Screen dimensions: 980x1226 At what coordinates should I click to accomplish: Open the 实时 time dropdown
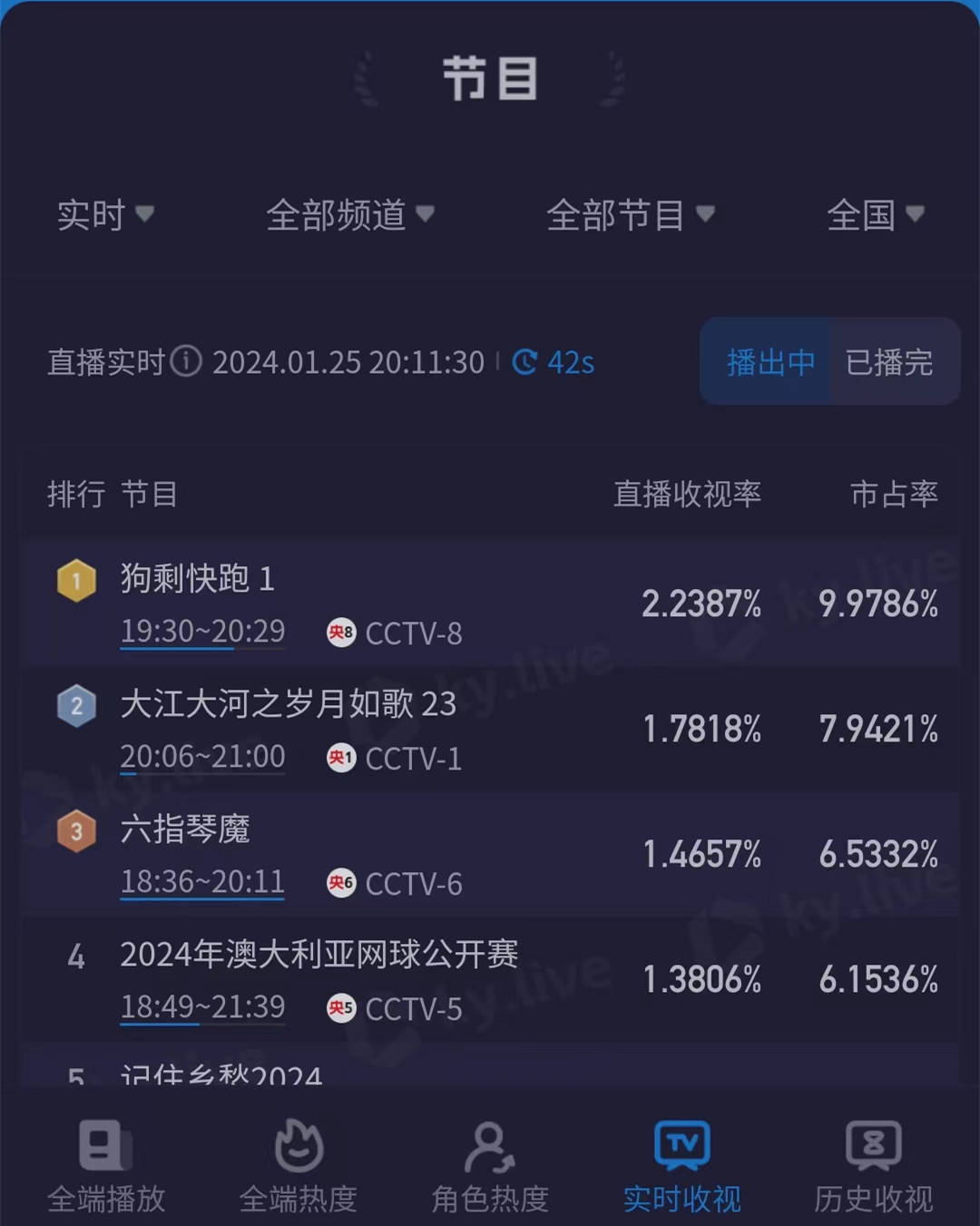coord(104,215)
